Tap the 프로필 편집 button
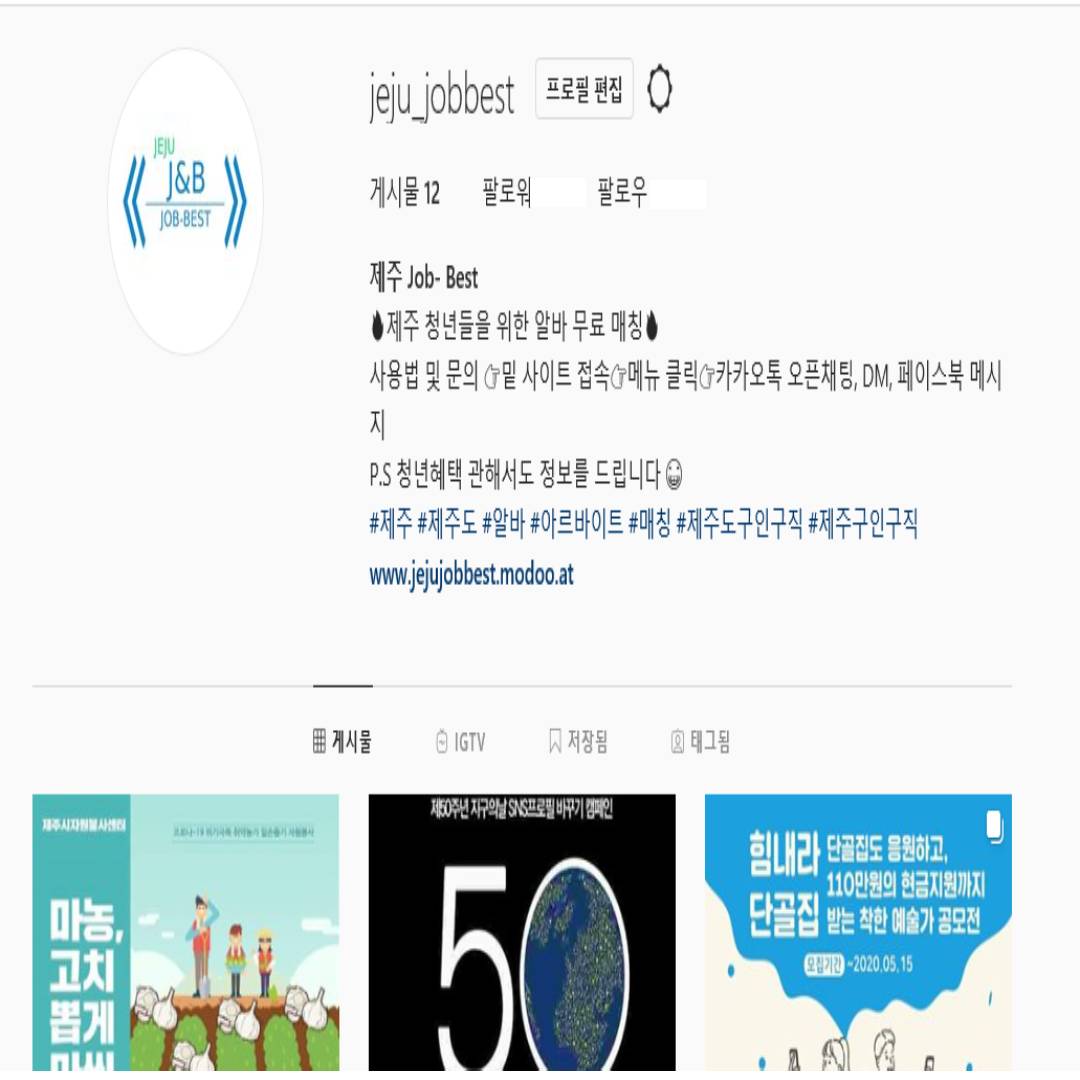 tap(584, 90)
